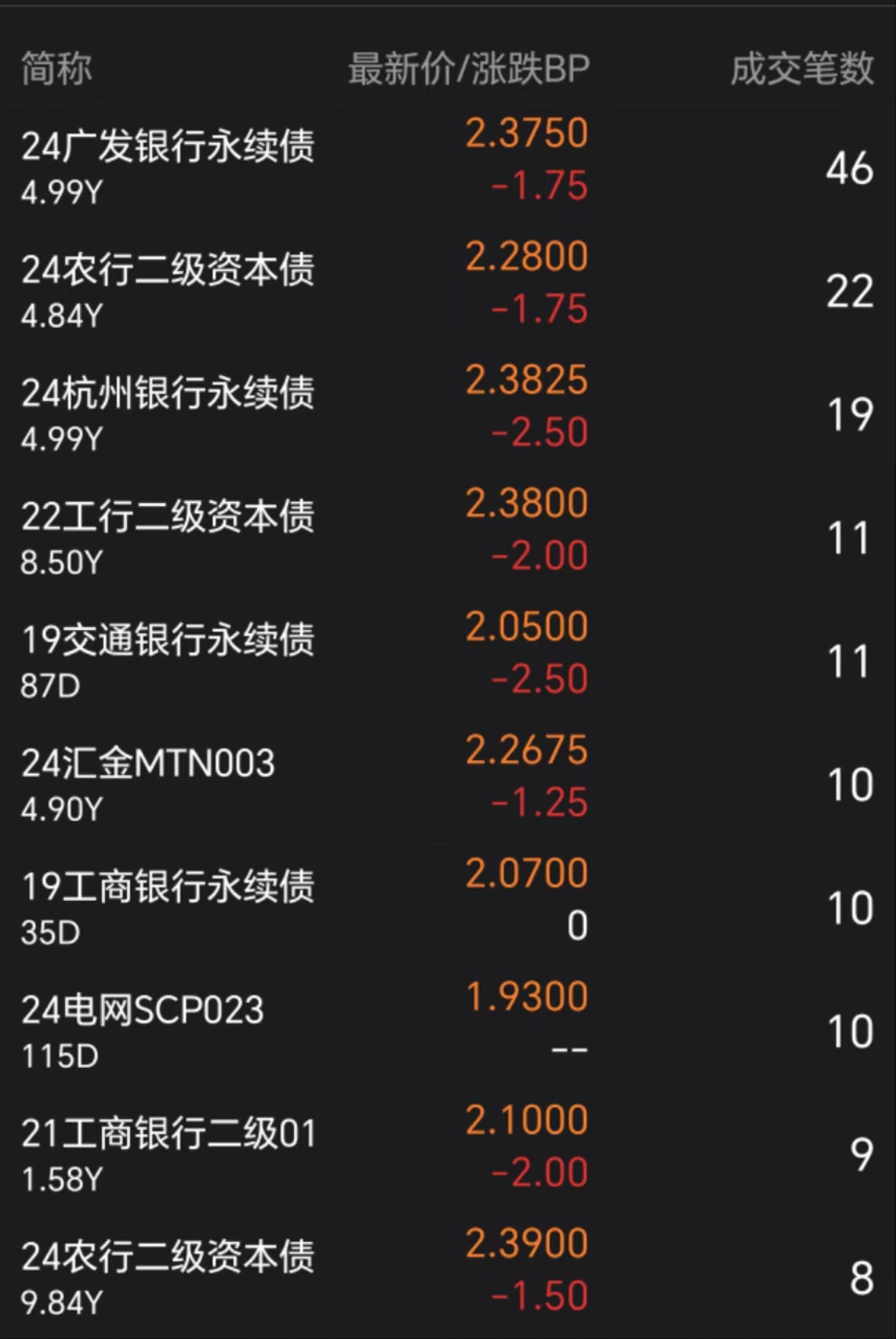The image size is (896, 1339).
Task: Show details for 19工商银行永续债
Action: pyautogui.click(x=168, y=886)
